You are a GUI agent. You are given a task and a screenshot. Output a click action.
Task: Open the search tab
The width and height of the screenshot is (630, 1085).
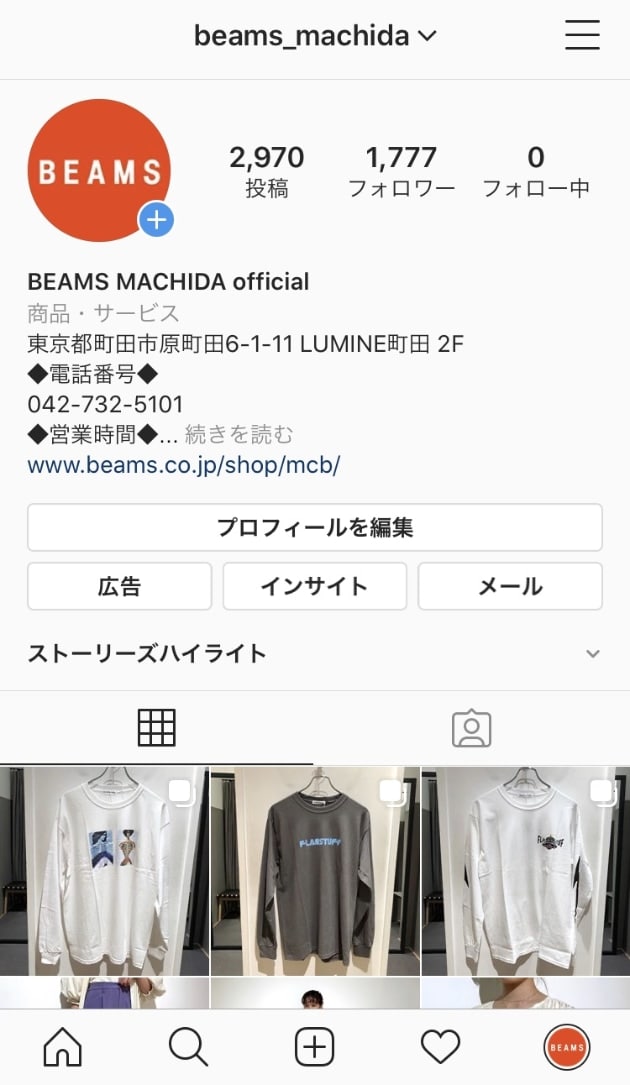[188, 1046]
